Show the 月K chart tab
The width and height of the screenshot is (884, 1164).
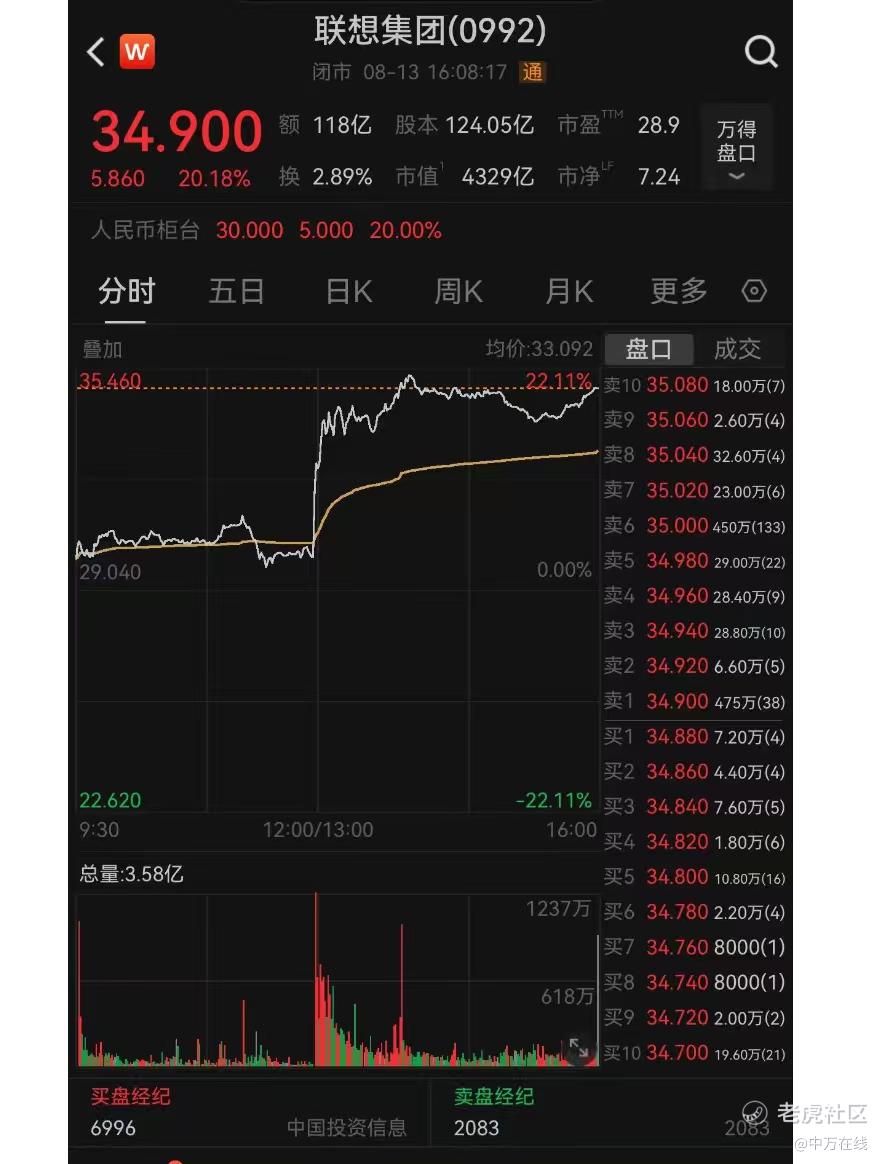click(569, 291)
